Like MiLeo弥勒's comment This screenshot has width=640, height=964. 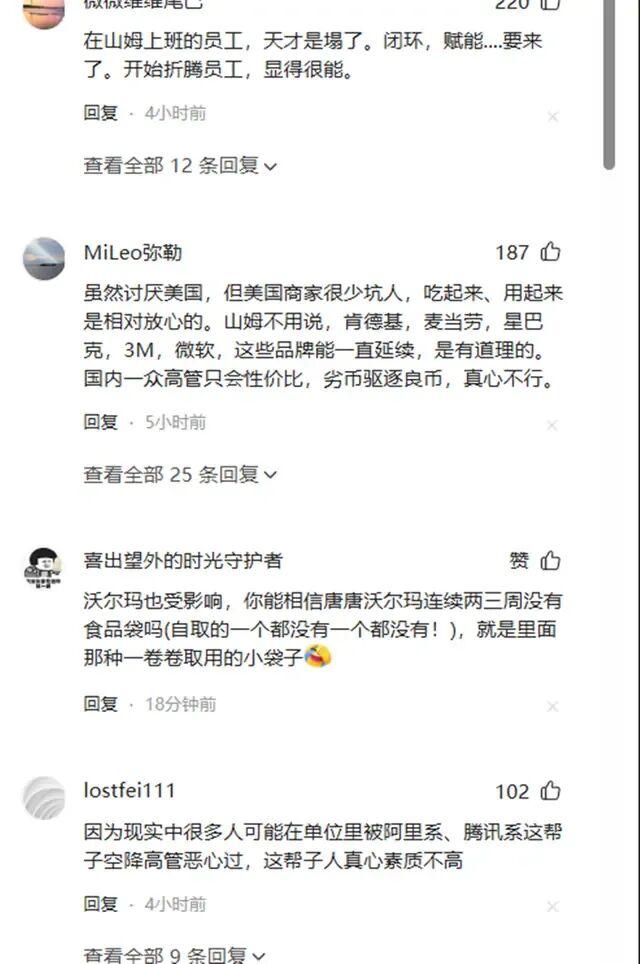(x=550, y=252)
